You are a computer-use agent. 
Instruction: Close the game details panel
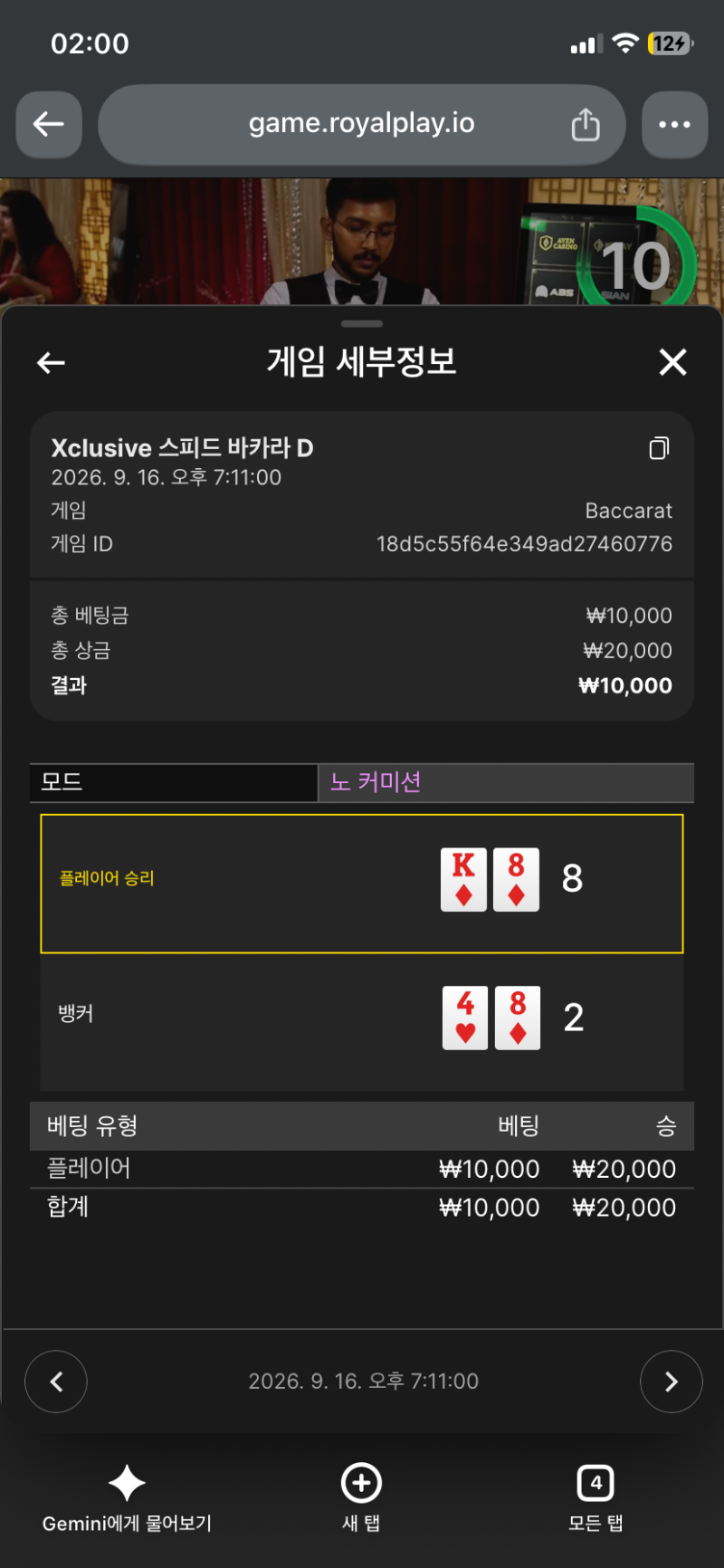pyautogui.click(x=672, y=362)
